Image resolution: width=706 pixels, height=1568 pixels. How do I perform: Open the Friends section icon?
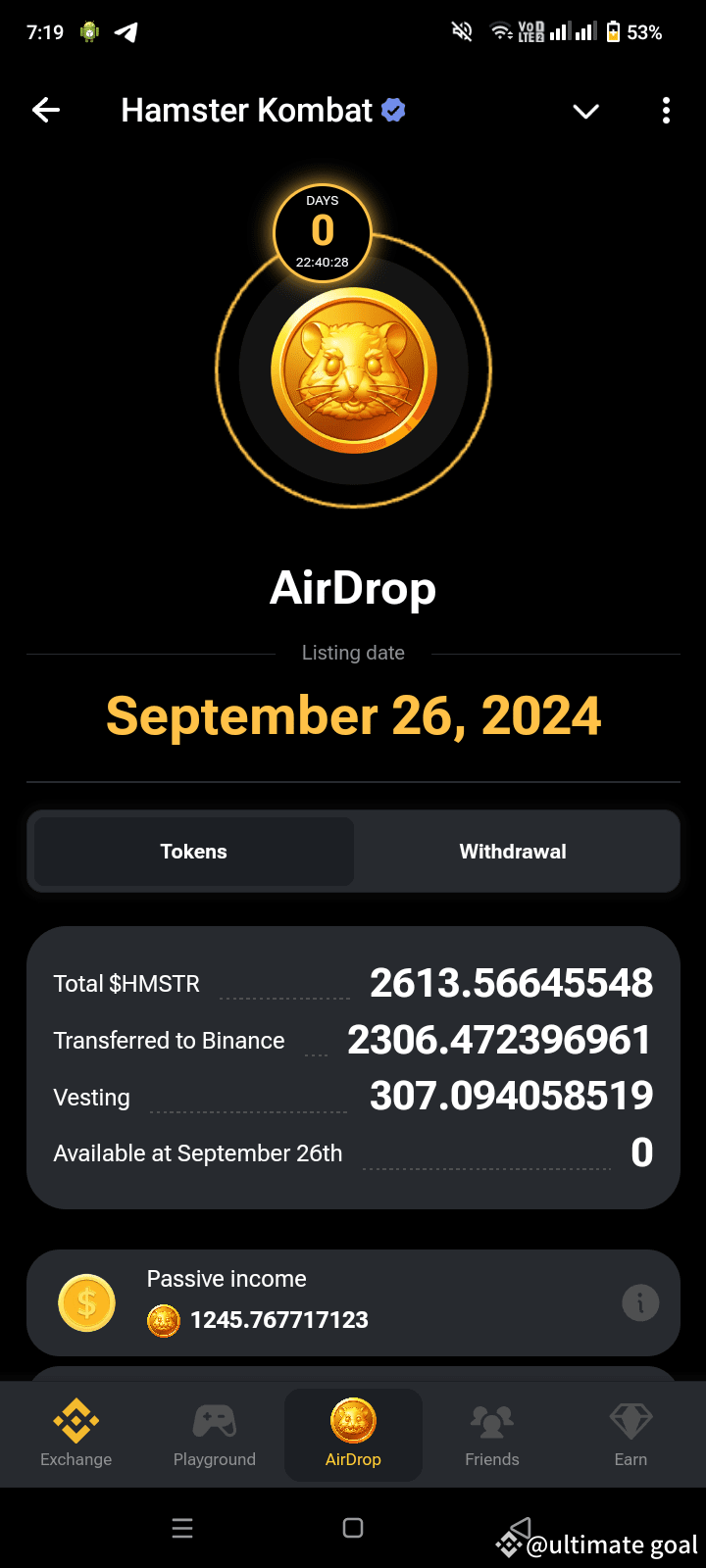[491, 1419]
